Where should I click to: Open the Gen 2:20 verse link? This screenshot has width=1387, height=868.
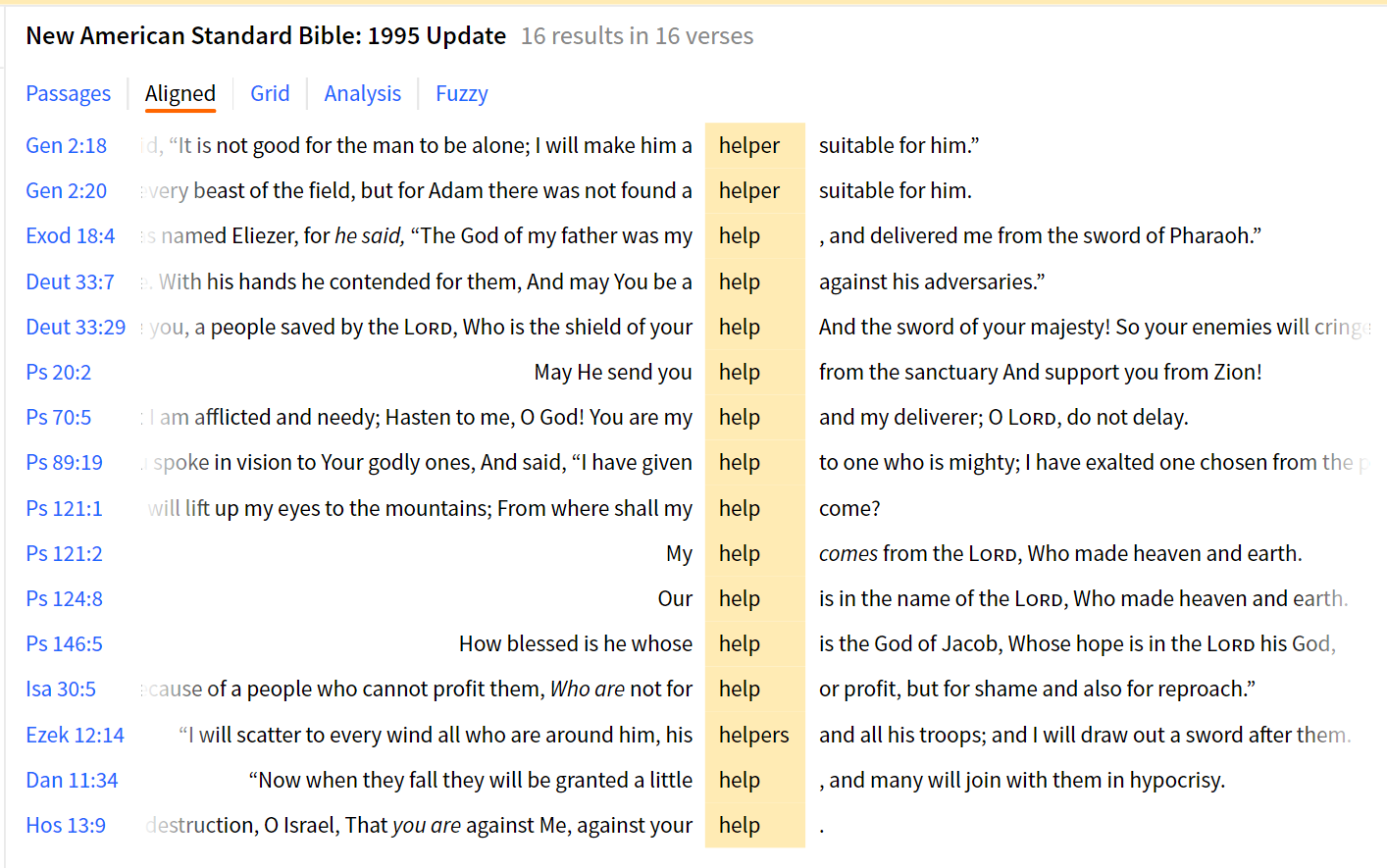pos(66,191)
